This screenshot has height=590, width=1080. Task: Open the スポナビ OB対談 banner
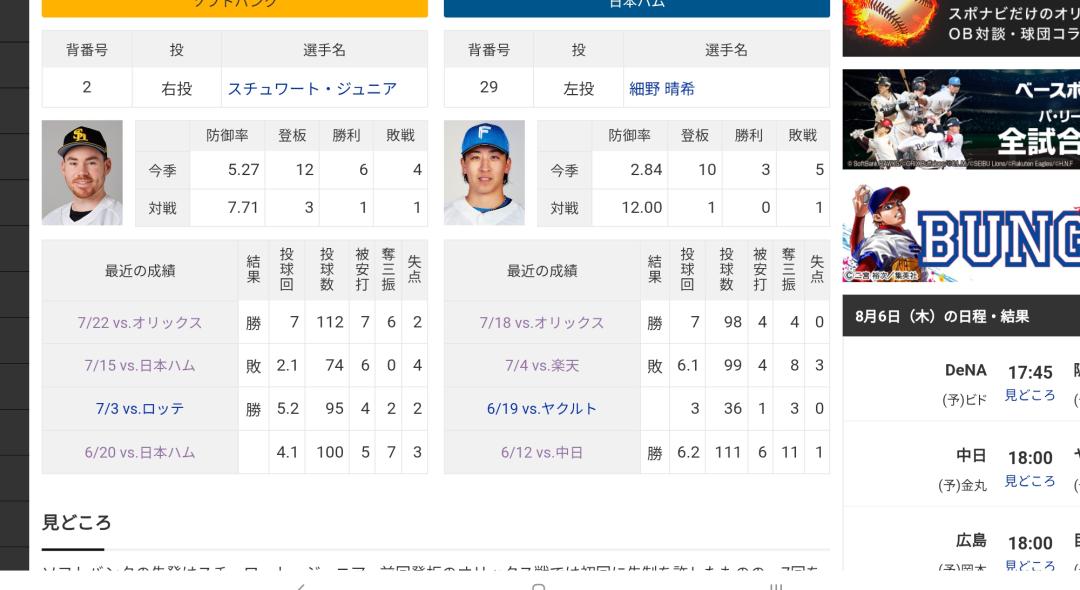point(961,28)
